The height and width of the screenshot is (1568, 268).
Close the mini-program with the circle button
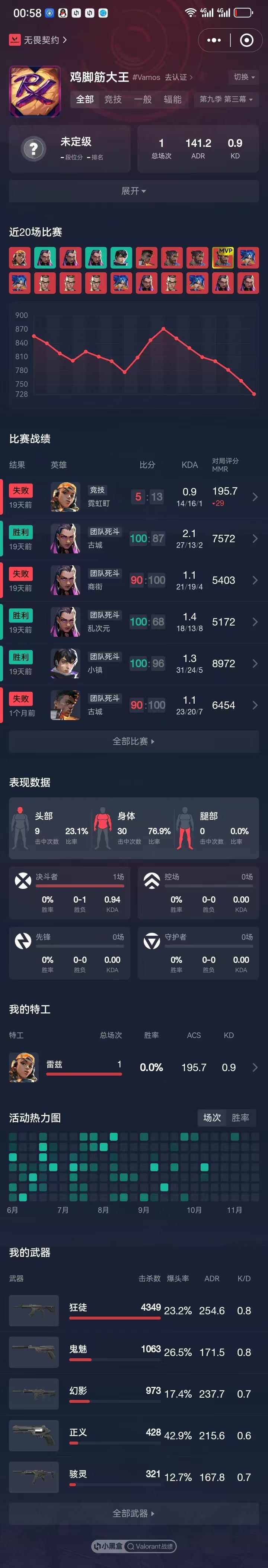coord(247,40)
